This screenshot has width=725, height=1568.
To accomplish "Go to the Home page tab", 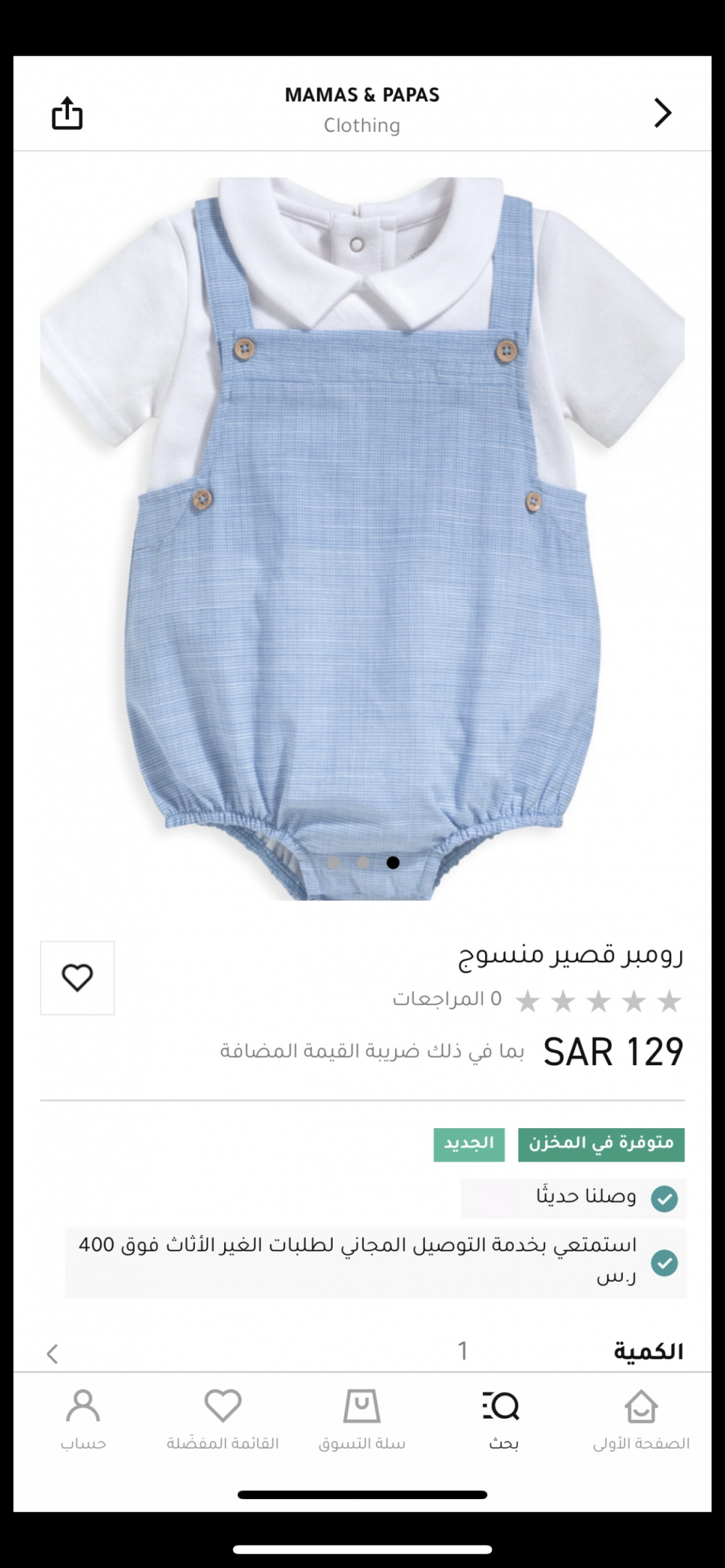I will point(641,1419).
